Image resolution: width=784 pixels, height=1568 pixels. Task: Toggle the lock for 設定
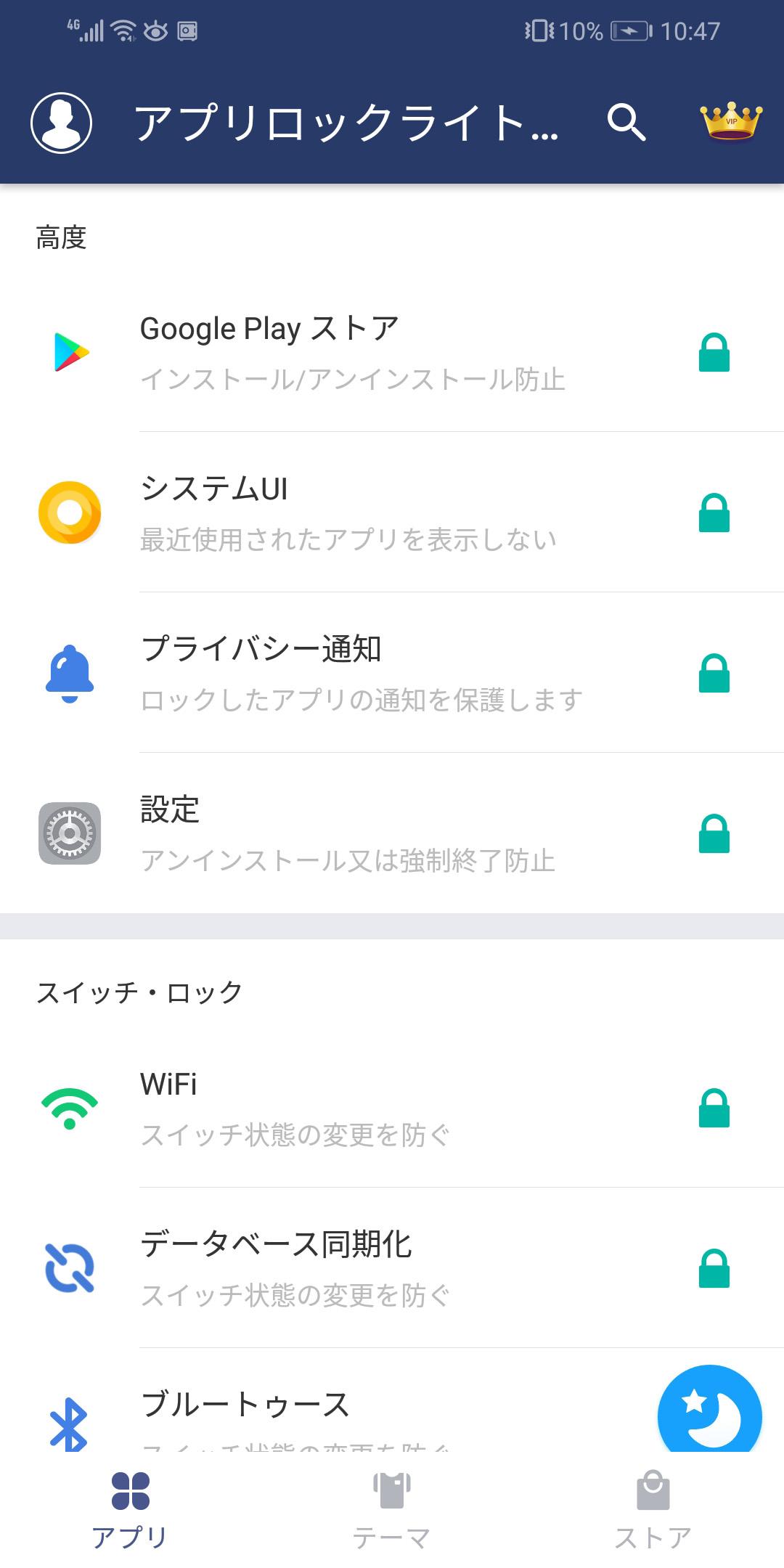coord(714,833)
